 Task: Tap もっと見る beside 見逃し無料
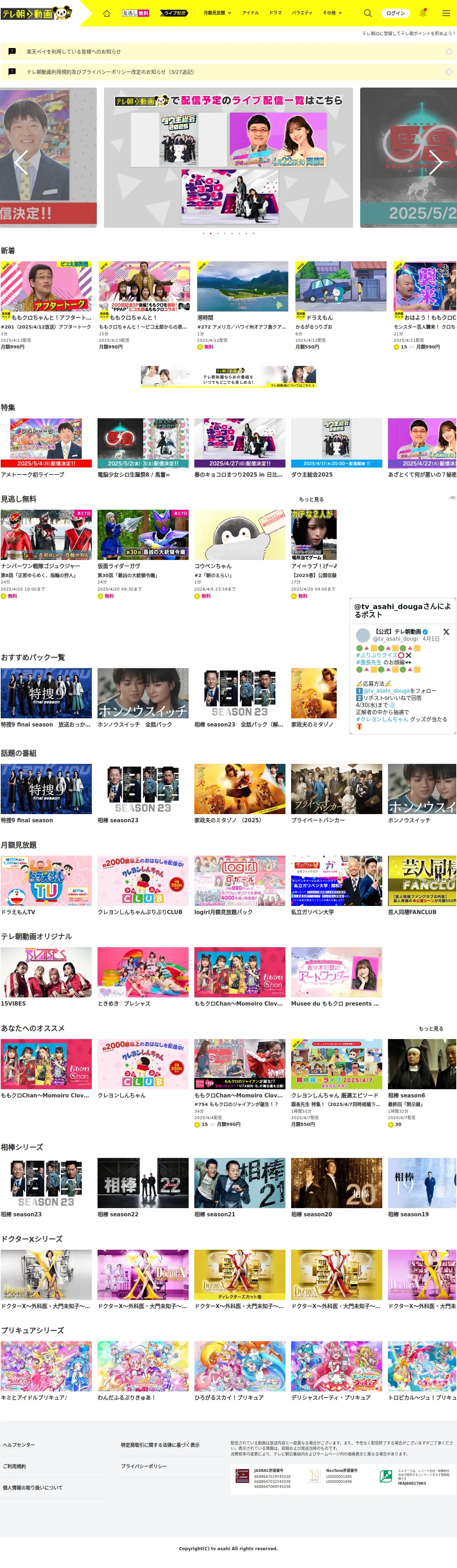coord(311,499)
